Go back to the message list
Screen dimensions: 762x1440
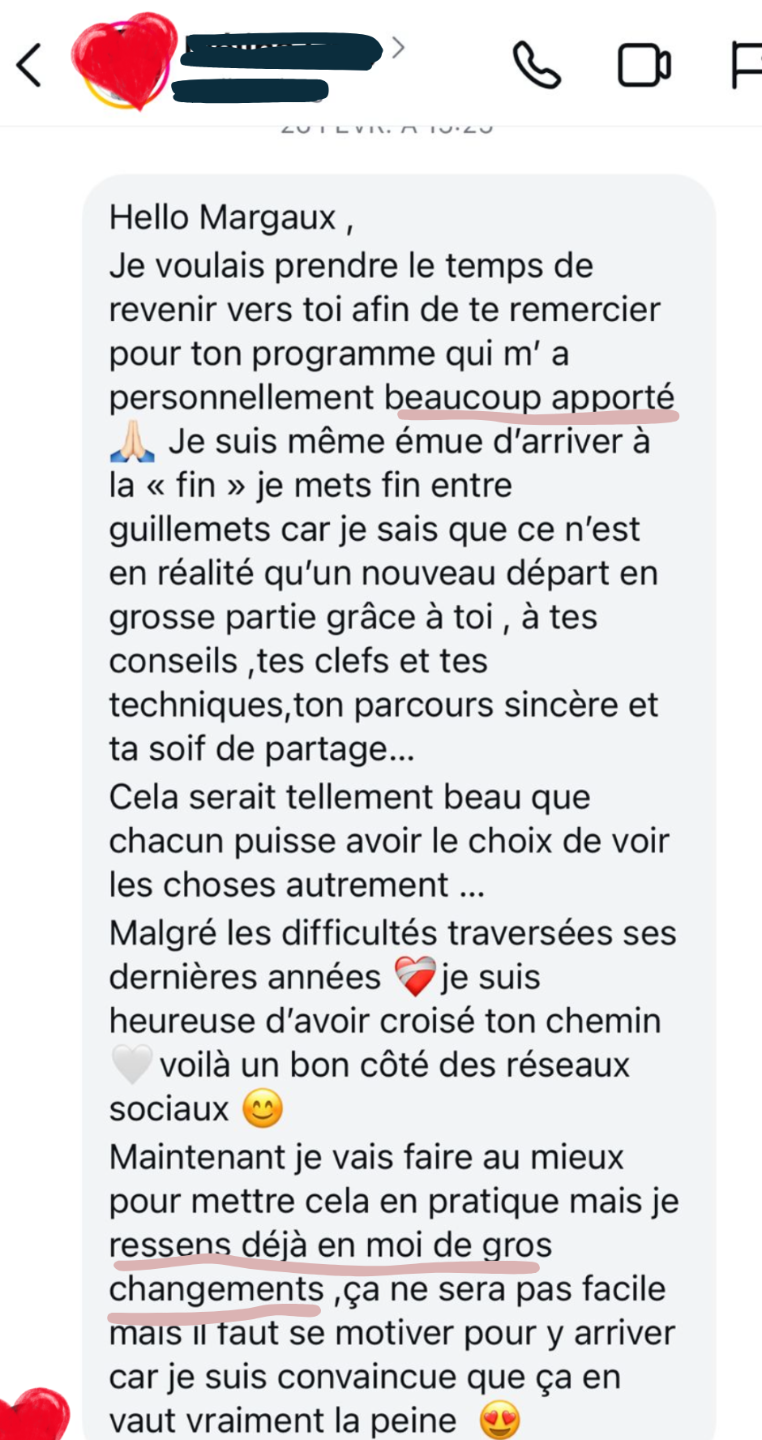pos(30,66)
